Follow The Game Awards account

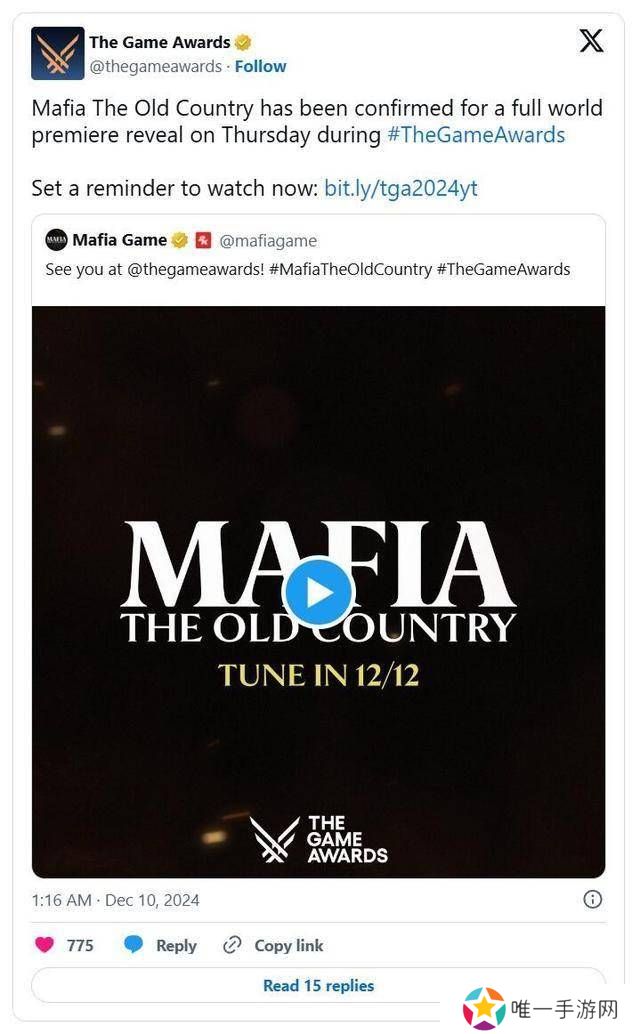[x=260, y=66]
